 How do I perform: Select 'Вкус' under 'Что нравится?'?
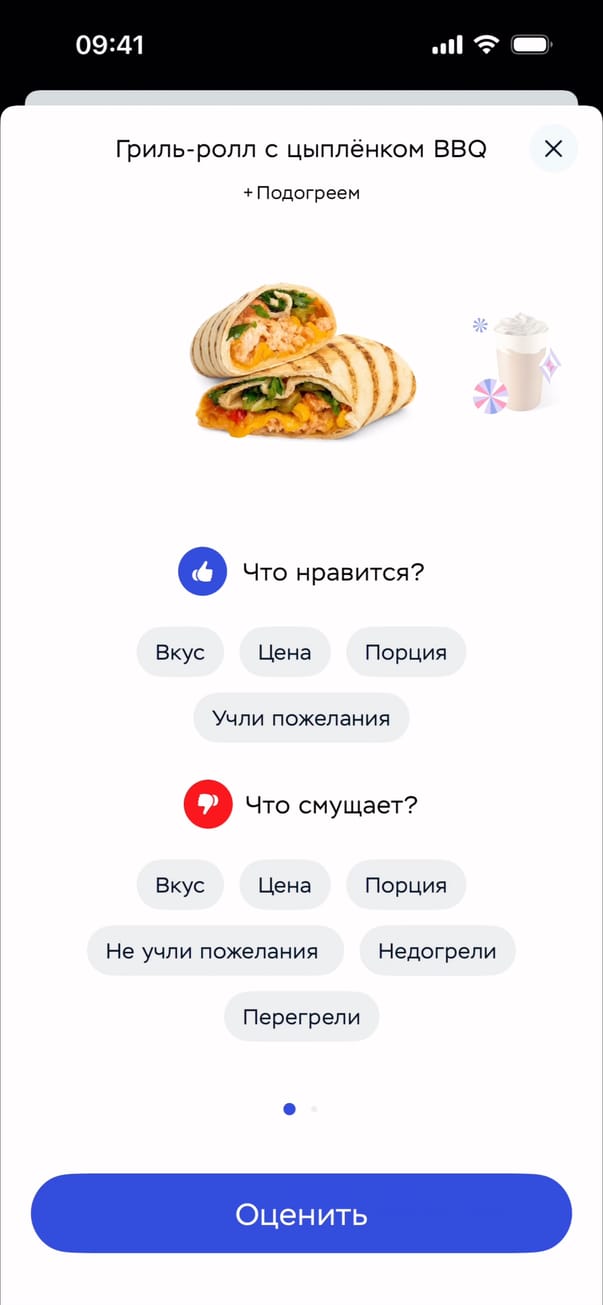180,652
